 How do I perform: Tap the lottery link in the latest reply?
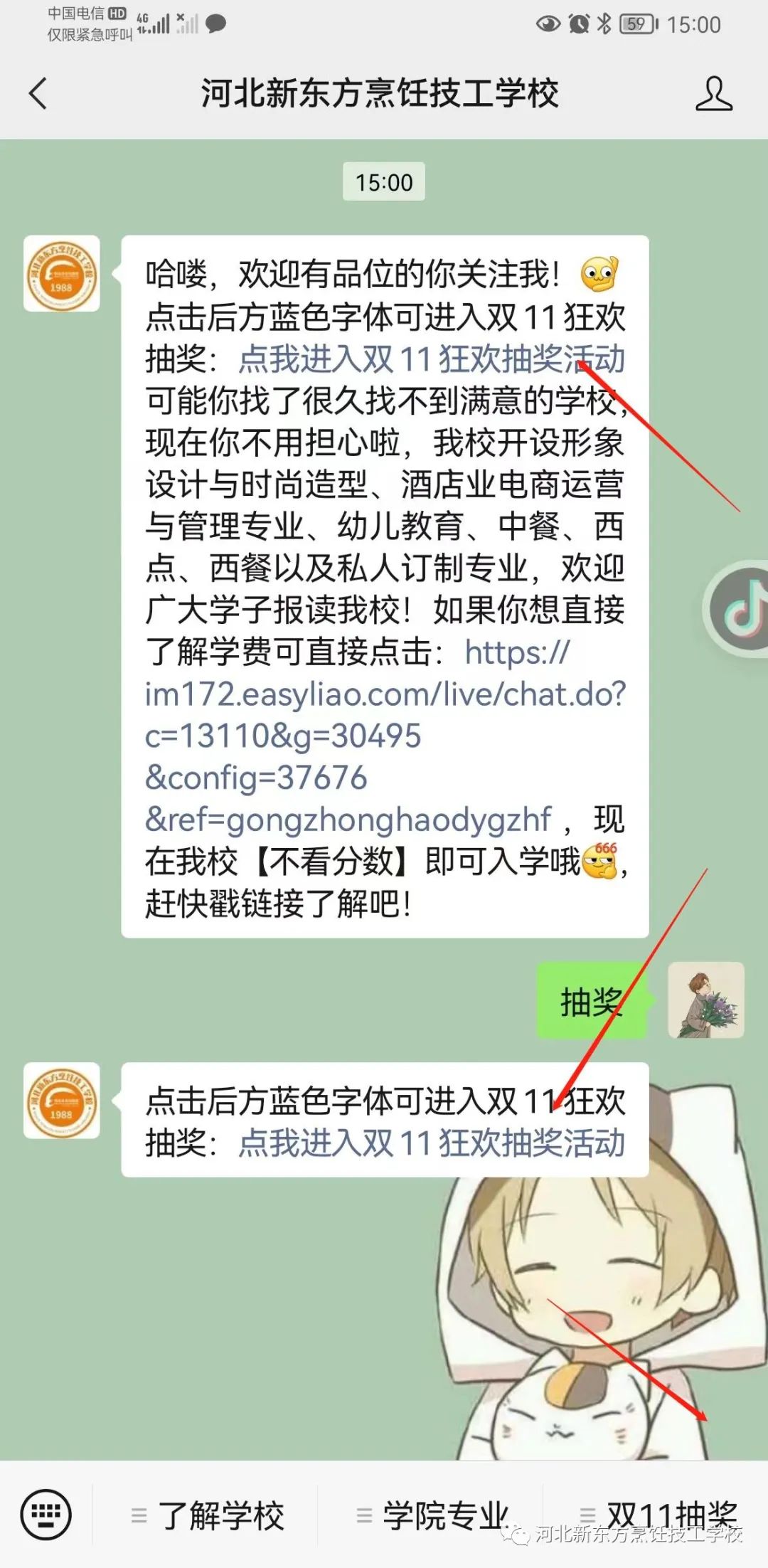tap(431, 1143)
